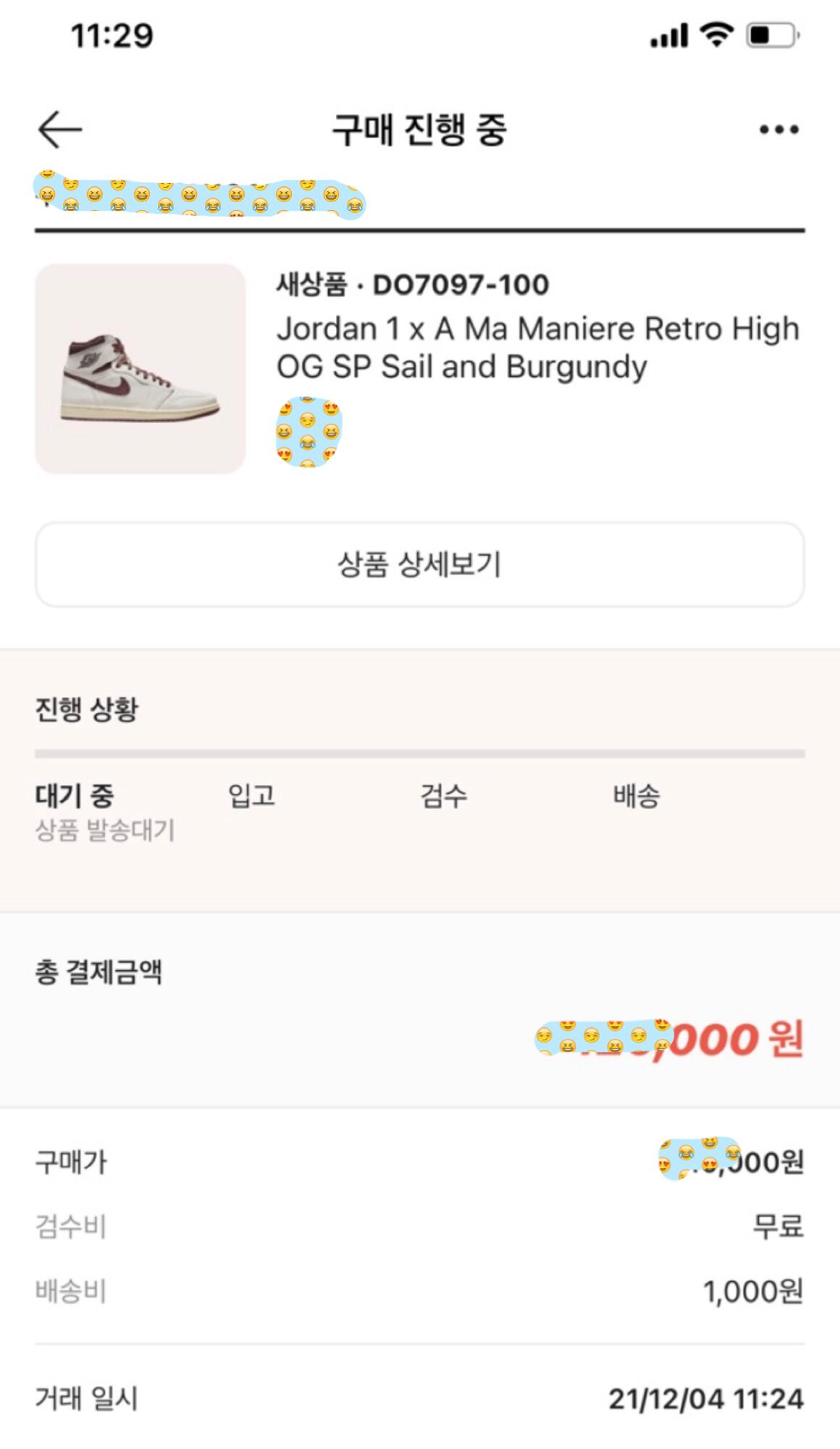Open the three-dot overflow menu
Screen dimensions: 840x1449
pyautogui.click(x=778, y=130)
